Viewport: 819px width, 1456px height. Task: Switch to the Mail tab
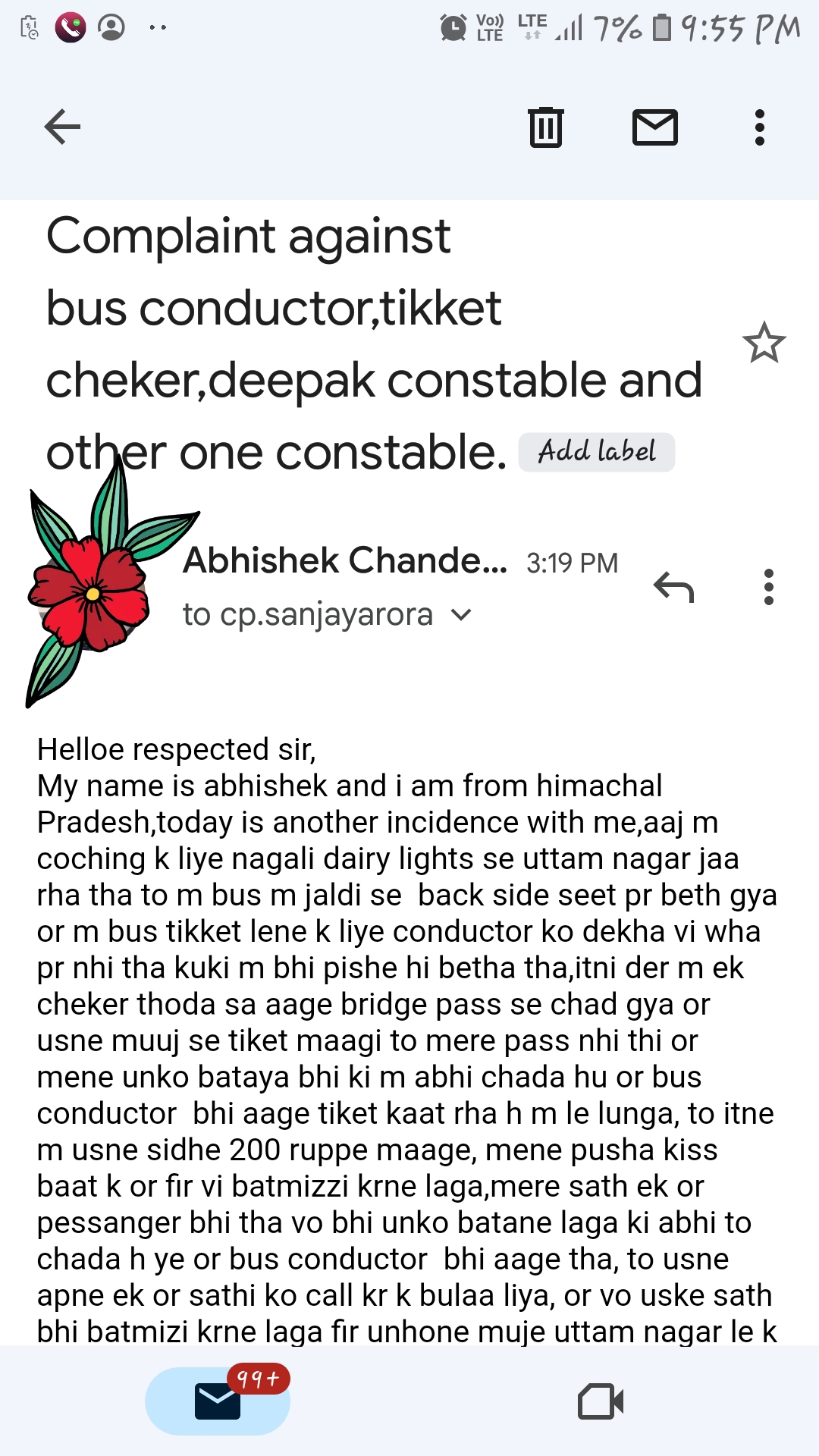[218, 1401]
